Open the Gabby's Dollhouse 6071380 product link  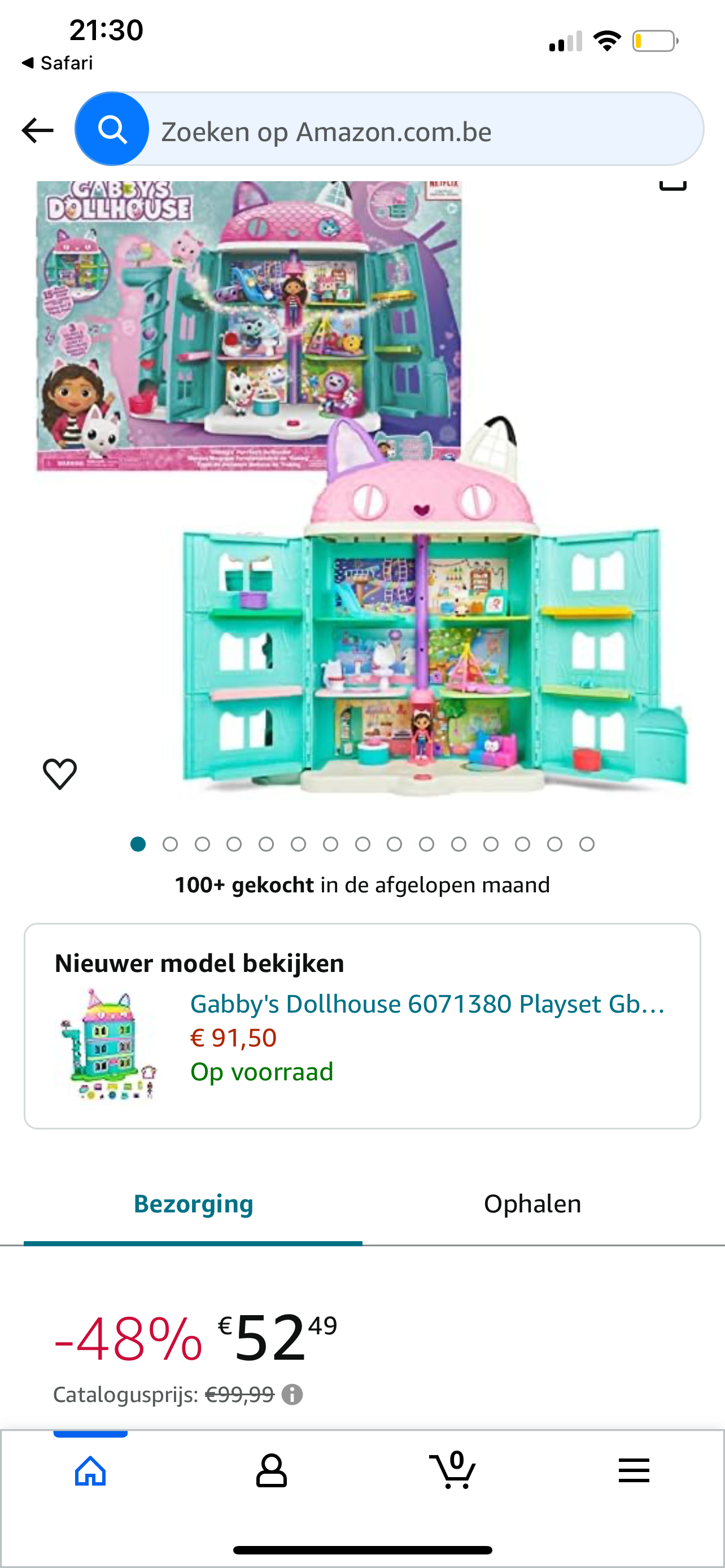(x=427, y=1004)
